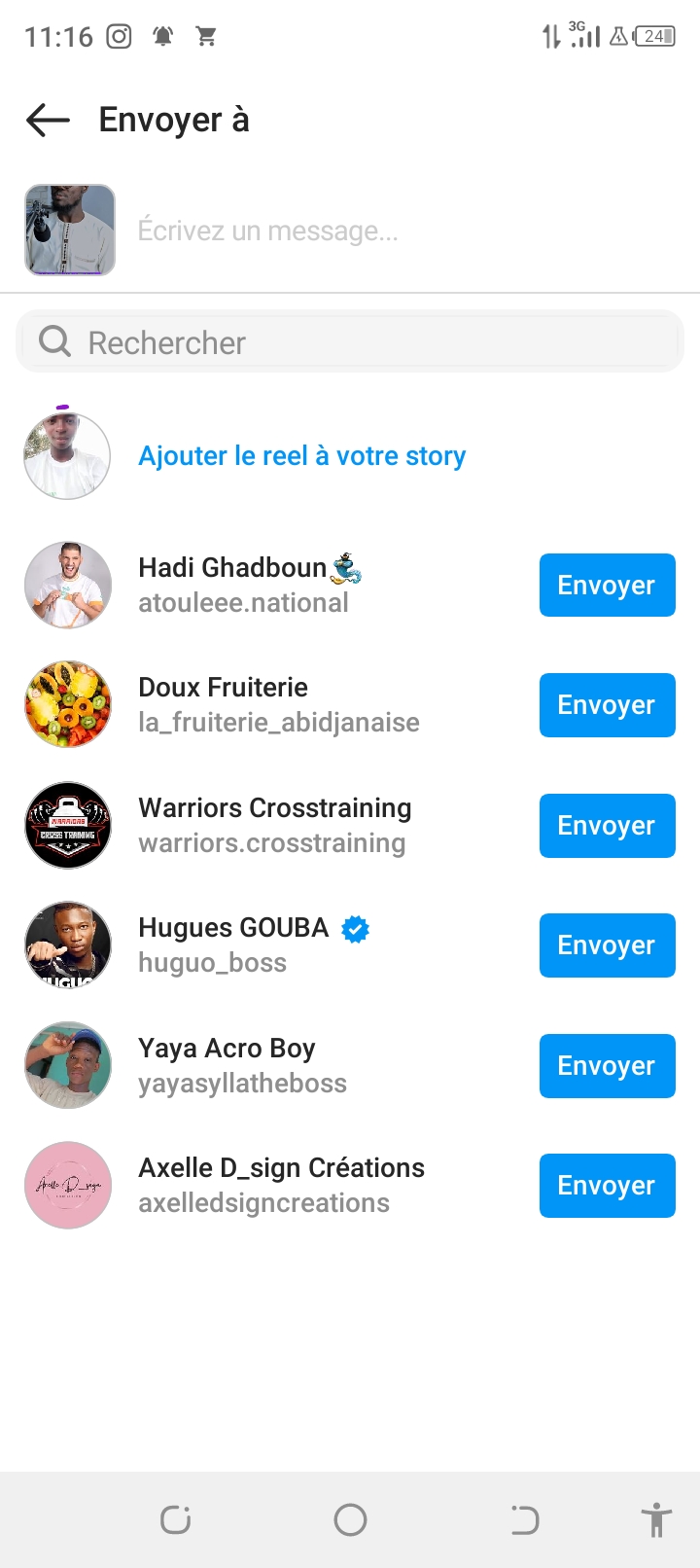Select Ajouter le reel à votre story

coord(301,456)
